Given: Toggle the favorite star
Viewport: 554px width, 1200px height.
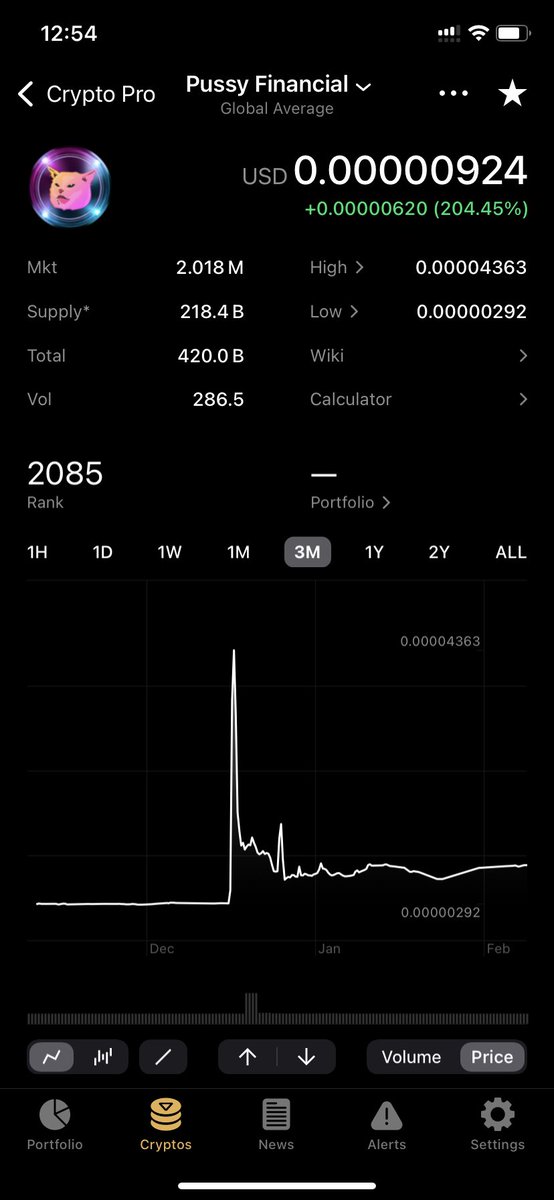Looking at the screenshot, I should click(512, 93).
